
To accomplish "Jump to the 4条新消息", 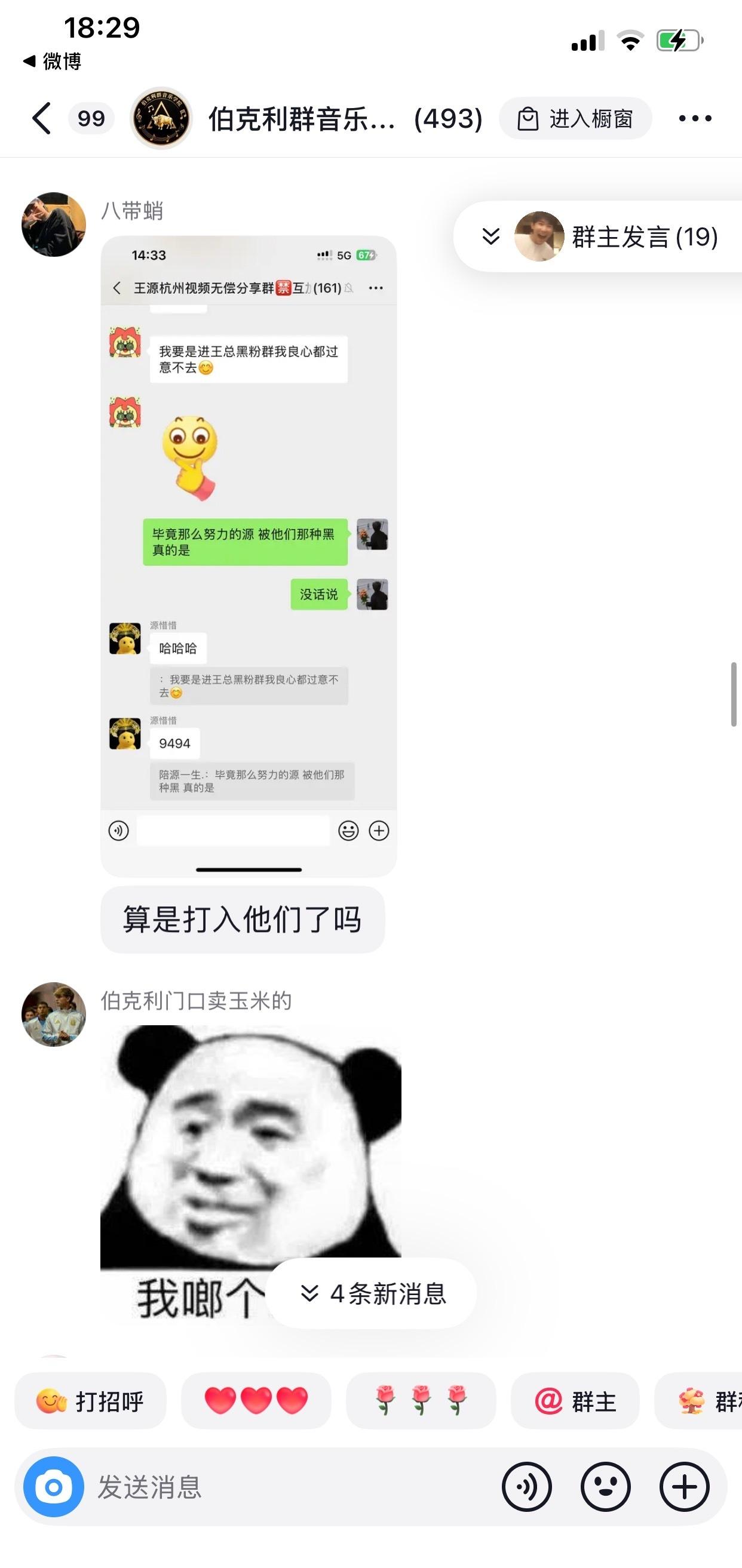I will coord(372,1293).
